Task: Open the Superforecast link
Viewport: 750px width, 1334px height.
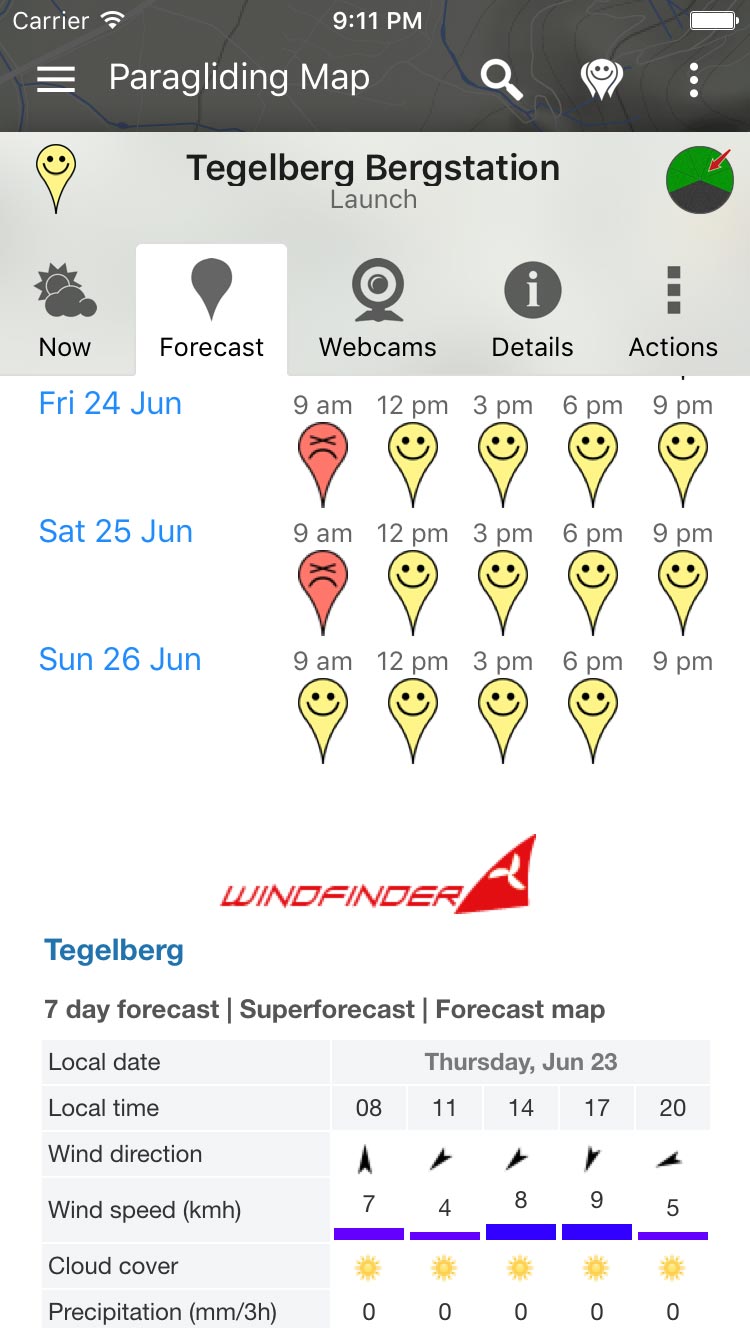Action: (325, 1010)
